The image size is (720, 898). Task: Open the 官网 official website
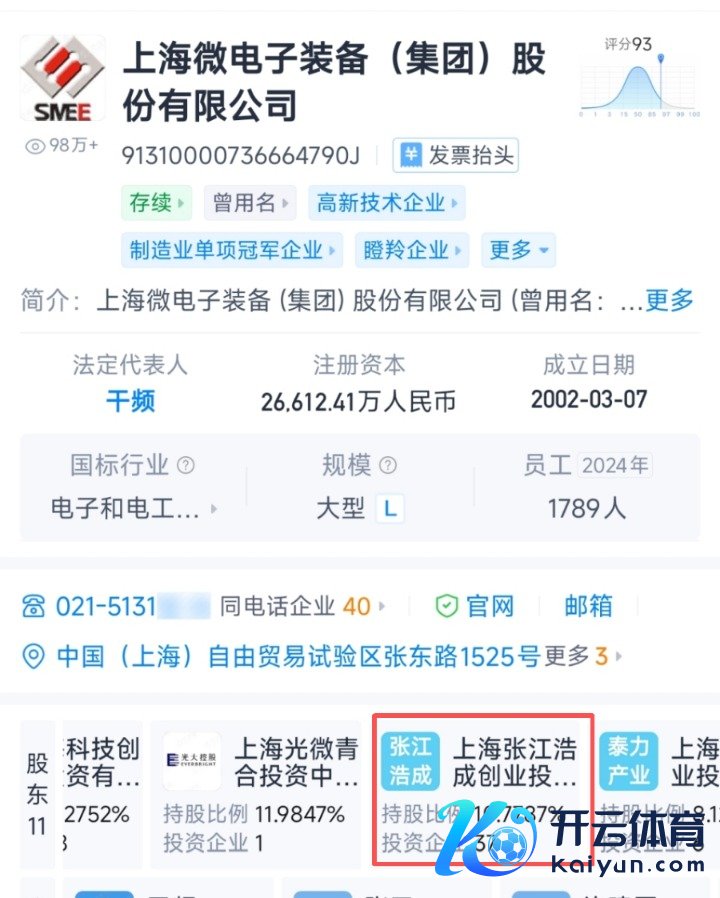point(475,606)
